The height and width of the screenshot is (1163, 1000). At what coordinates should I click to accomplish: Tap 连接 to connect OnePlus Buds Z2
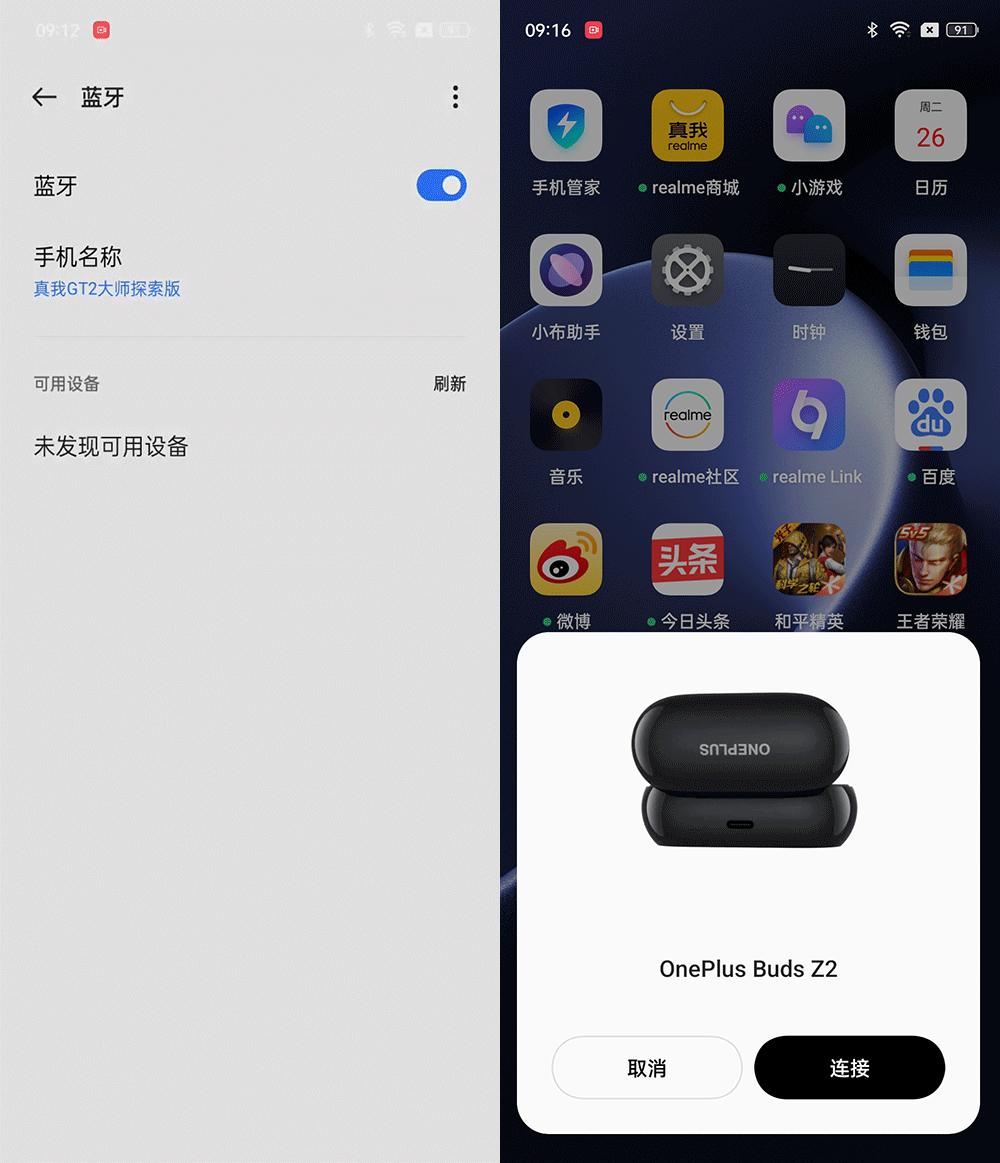click(849, 1067)
